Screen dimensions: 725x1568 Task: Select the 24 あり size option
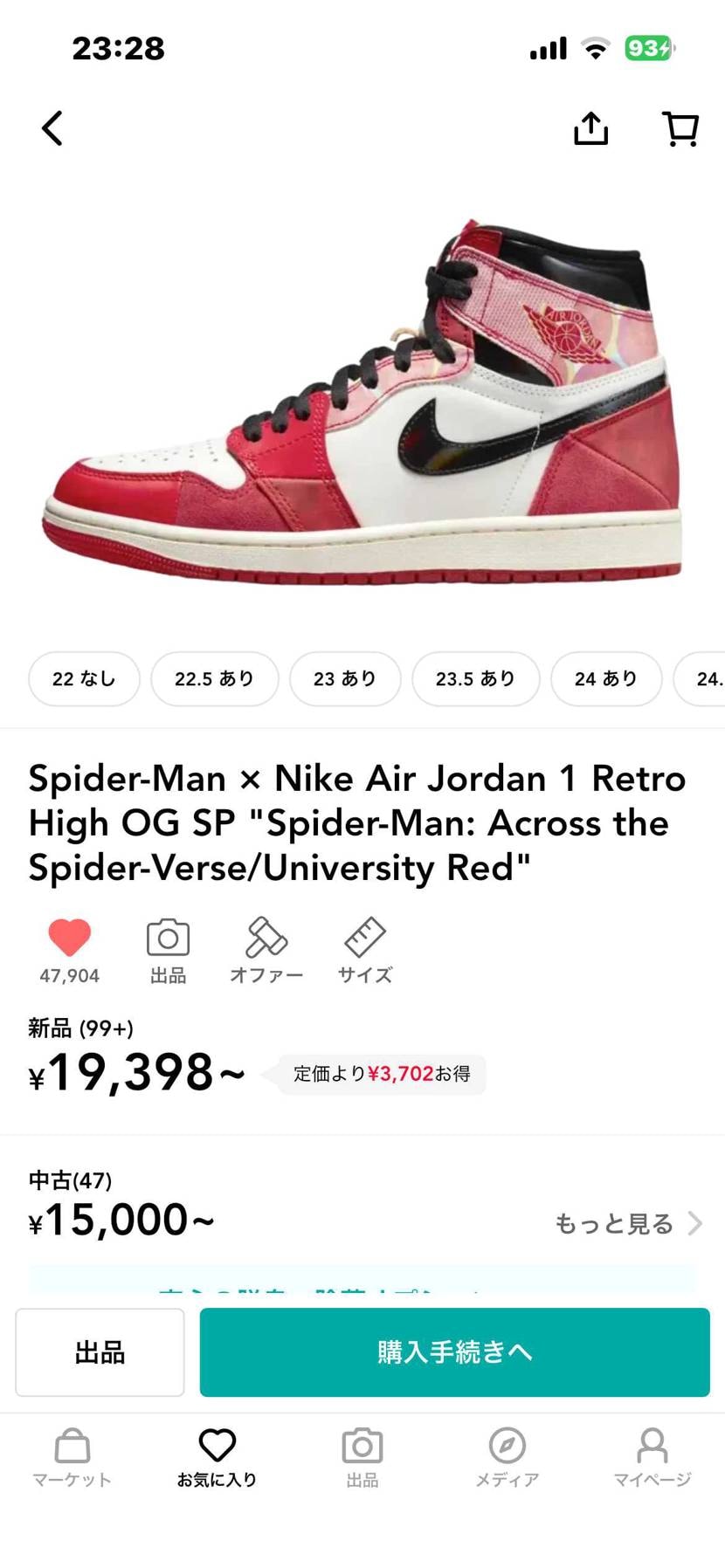605,678
